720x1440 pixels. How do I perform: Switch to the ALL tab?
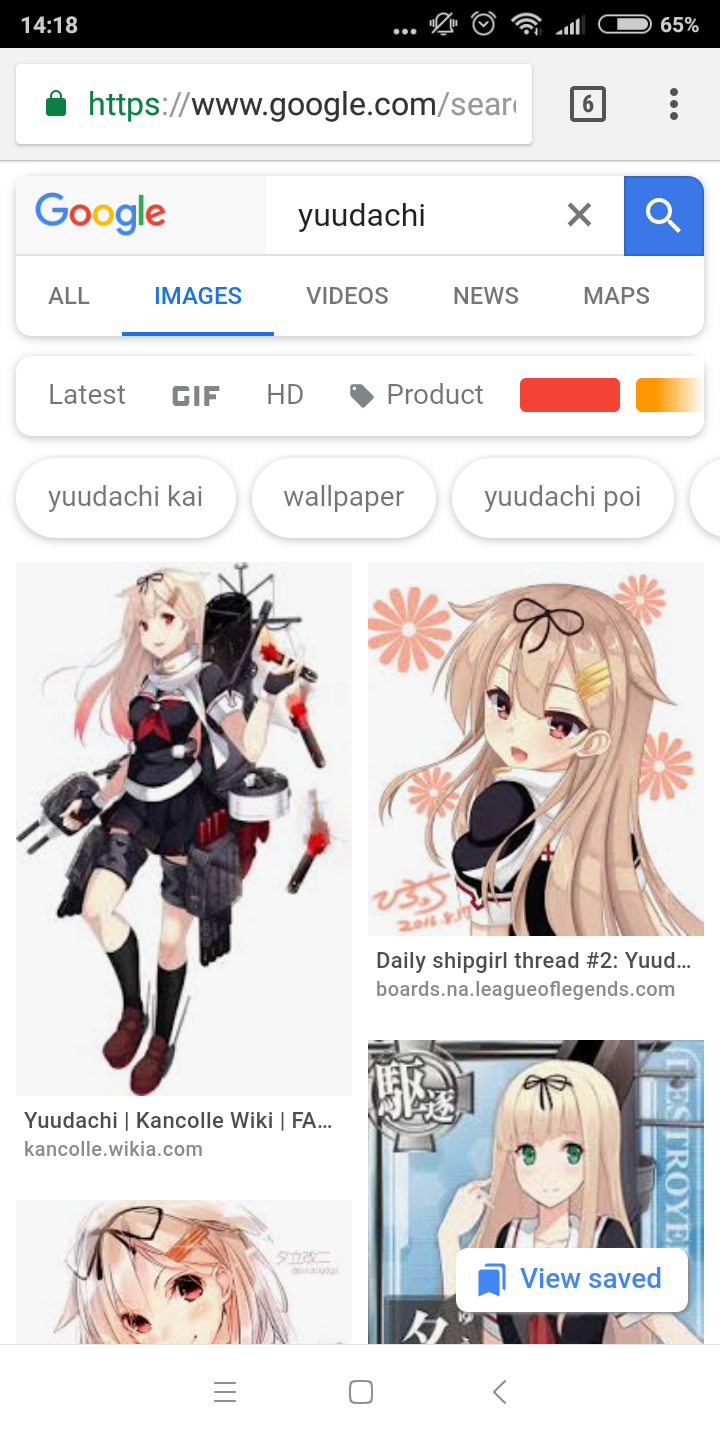click(69, 296)
